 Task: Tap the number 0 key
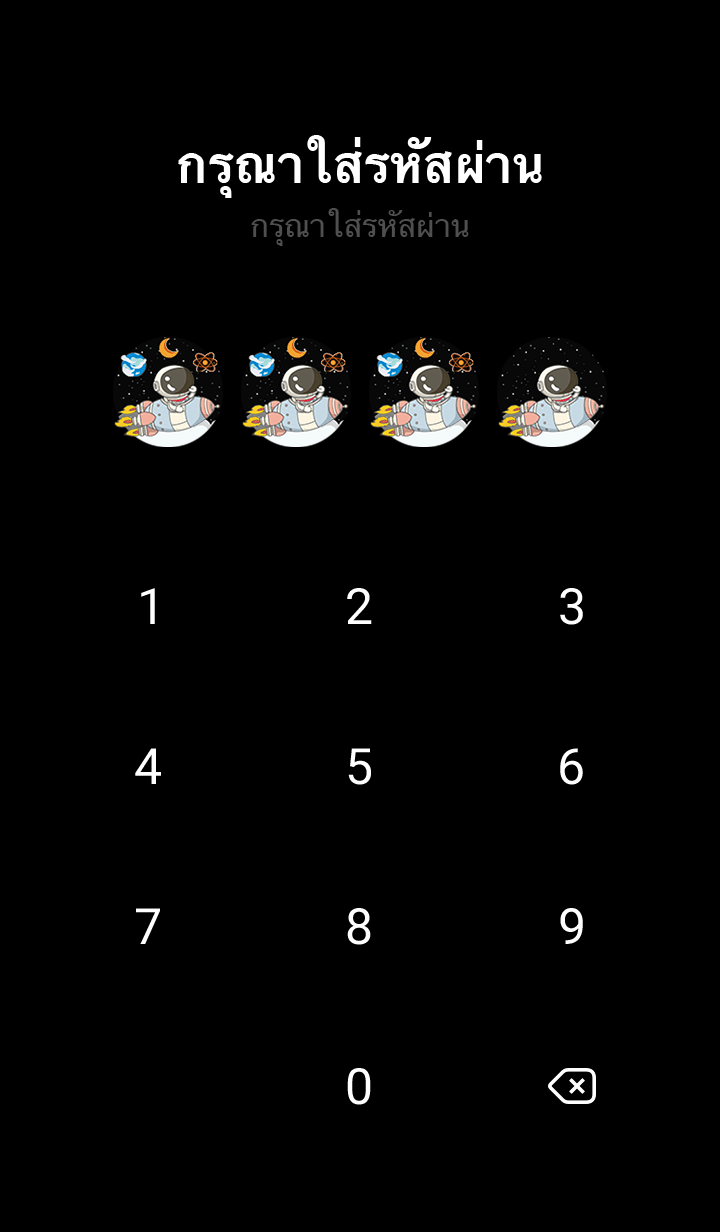point(359,1087)
